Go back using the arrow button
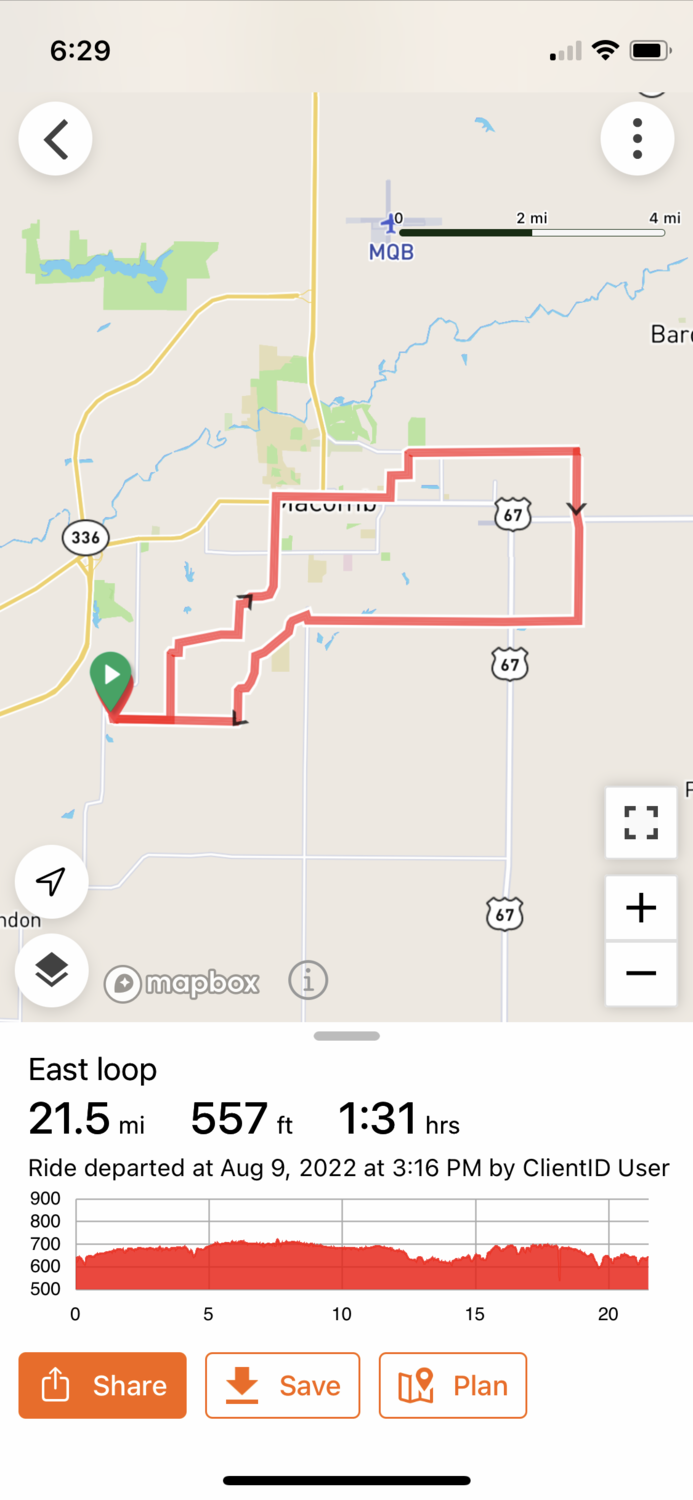 click(x=56, y=139)
